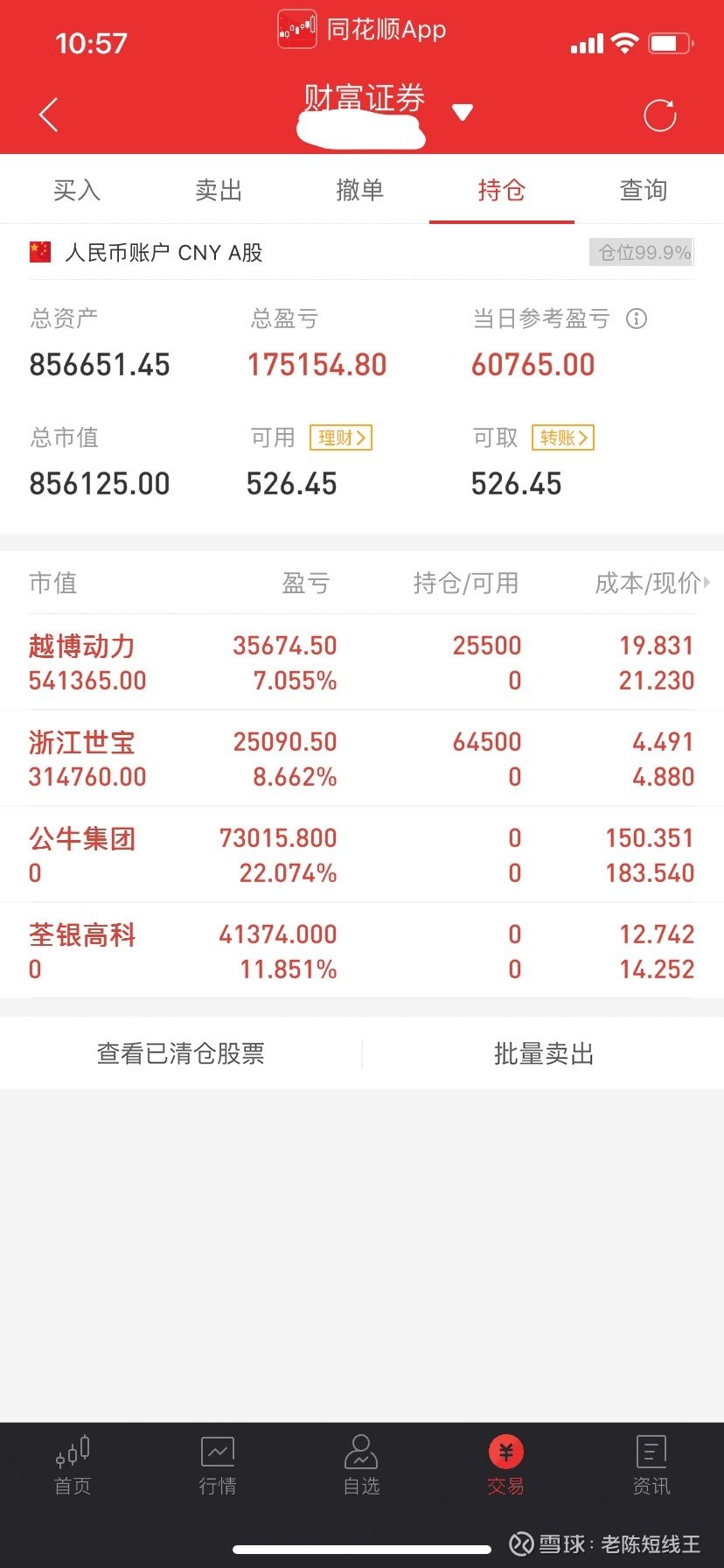724x1568 pixels.
Task: Open the broker dropdown beside 财富证券
Action: point(462,112)
